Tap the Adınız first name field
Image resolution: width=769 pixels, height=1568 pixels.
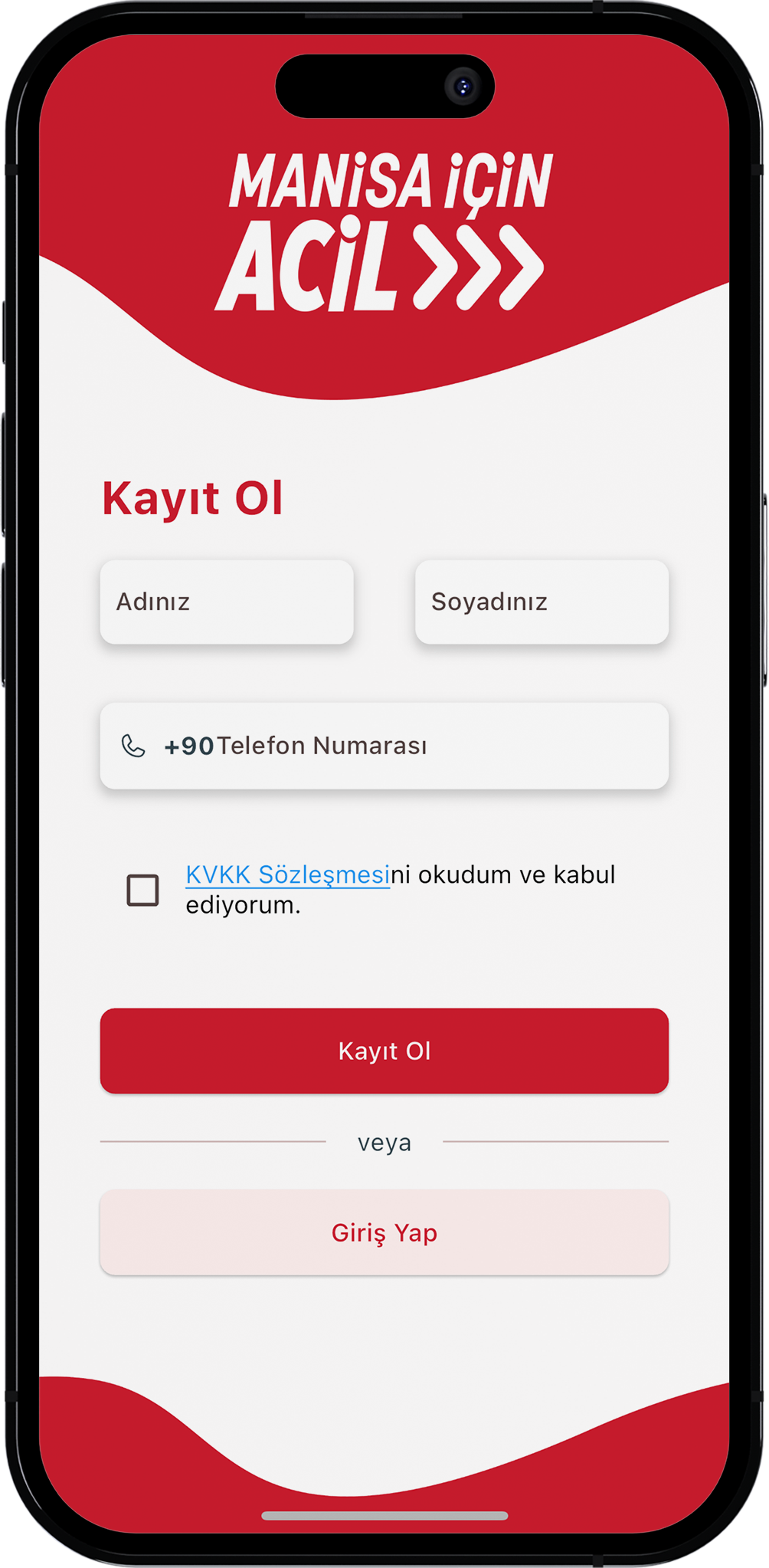click(227, 602)
